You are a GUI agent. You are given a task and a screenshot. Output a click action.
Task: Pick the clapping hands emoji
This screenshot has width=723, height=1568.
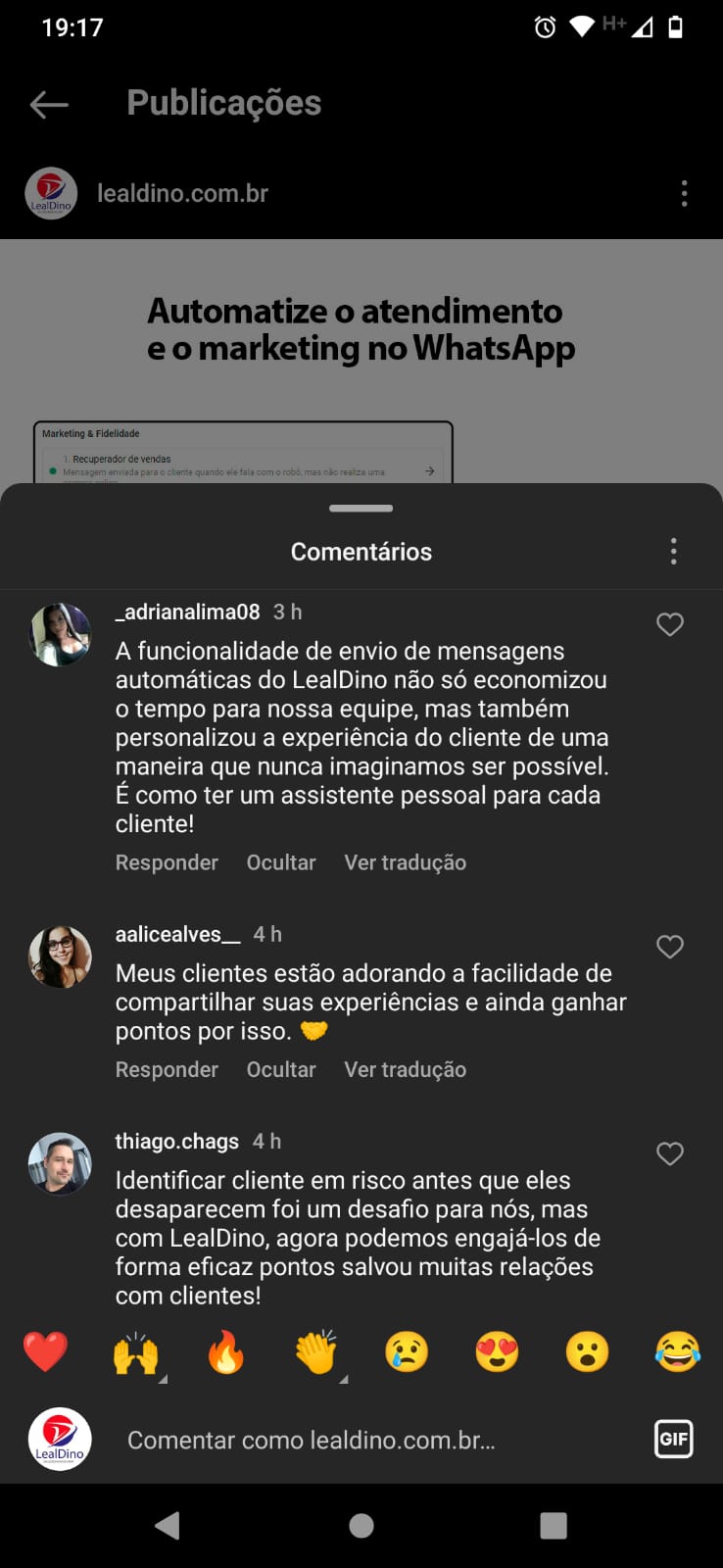[316, 1352]
